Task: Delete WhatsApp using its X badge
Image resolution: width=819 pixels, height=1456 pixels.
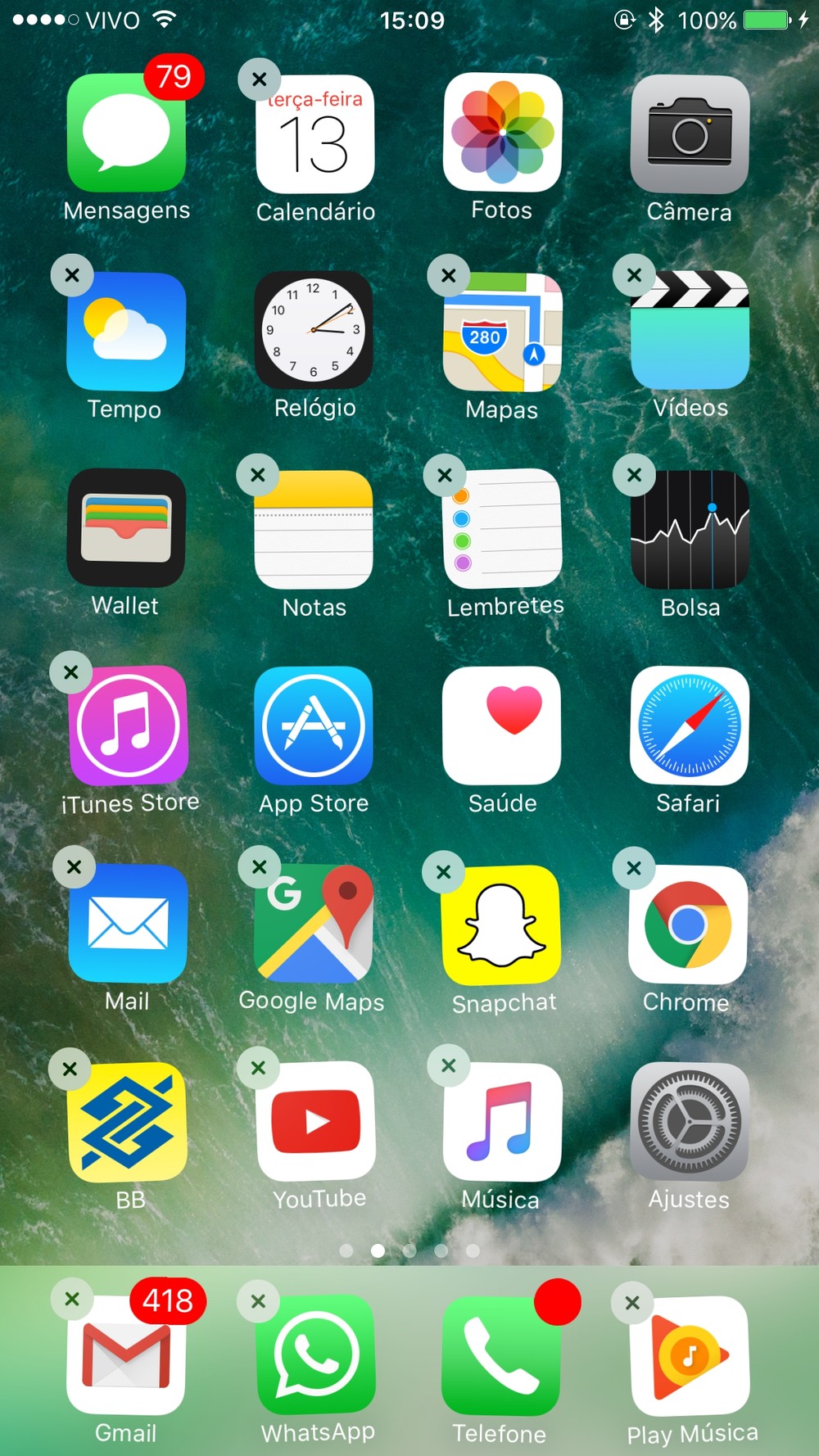Action: coord(258,1301)
